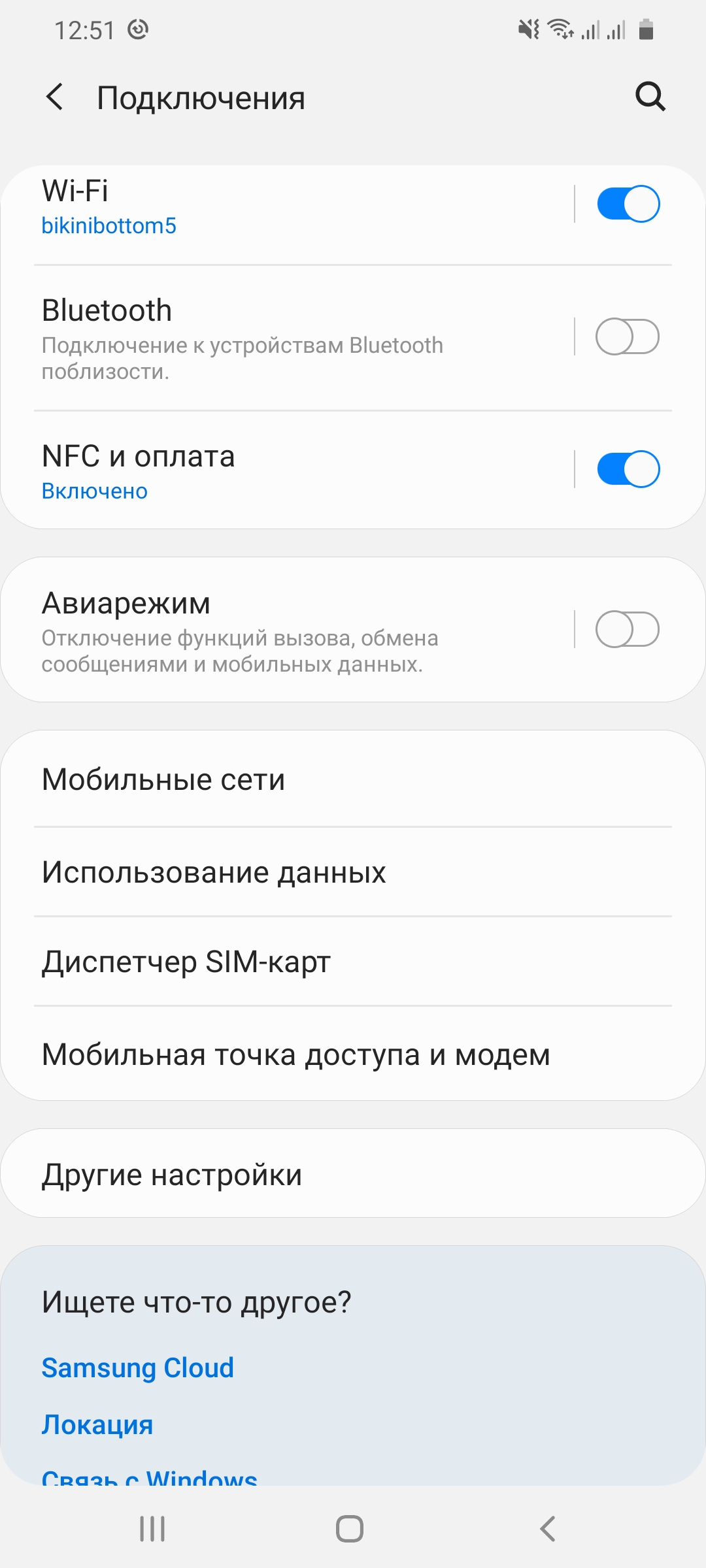The height and width of the screenshot is (1568, 706).
Task: Open Использование данных
Action: point(353,872)
